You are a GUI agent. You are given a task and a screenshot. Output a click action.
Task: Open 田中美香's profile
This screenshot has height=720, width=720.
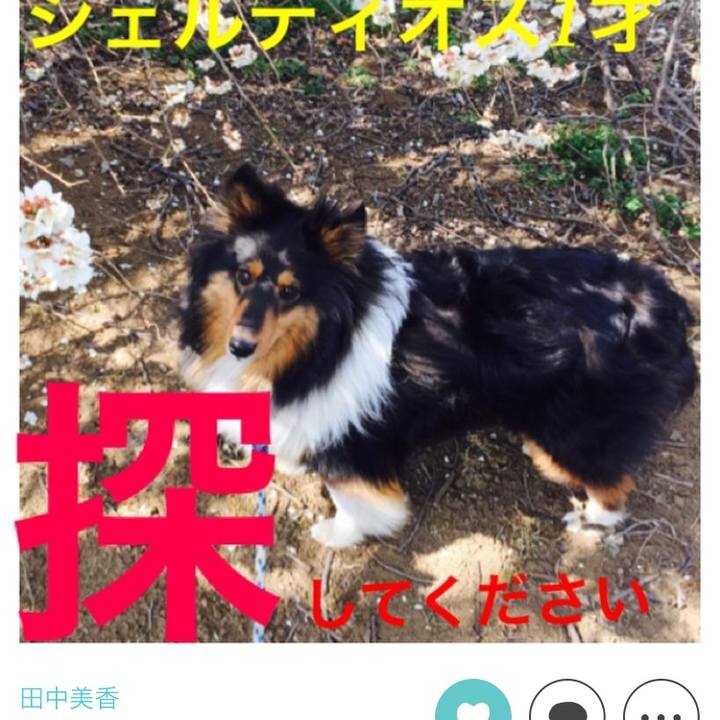click(x=70, y=698)
